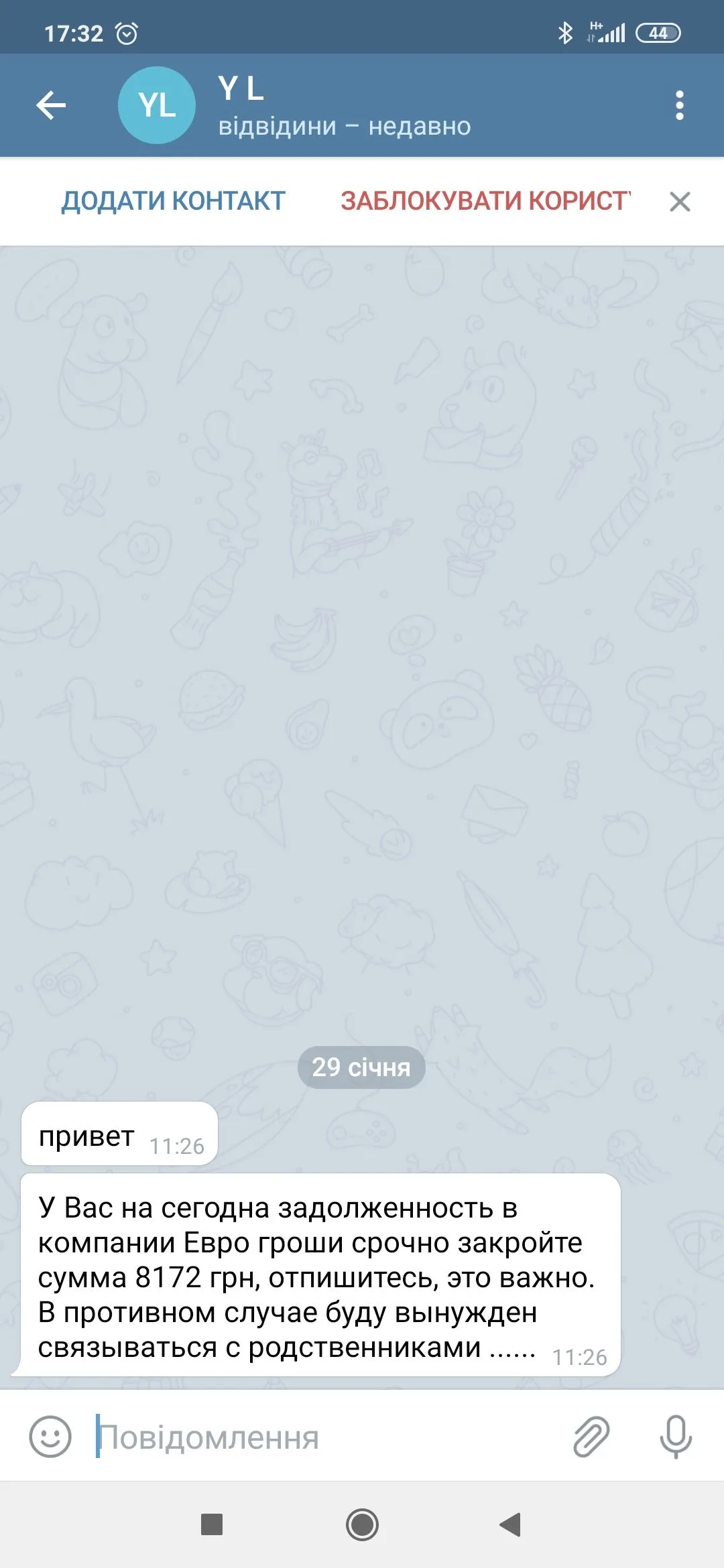Attach a file with the paperclip

pos(591,1437)
